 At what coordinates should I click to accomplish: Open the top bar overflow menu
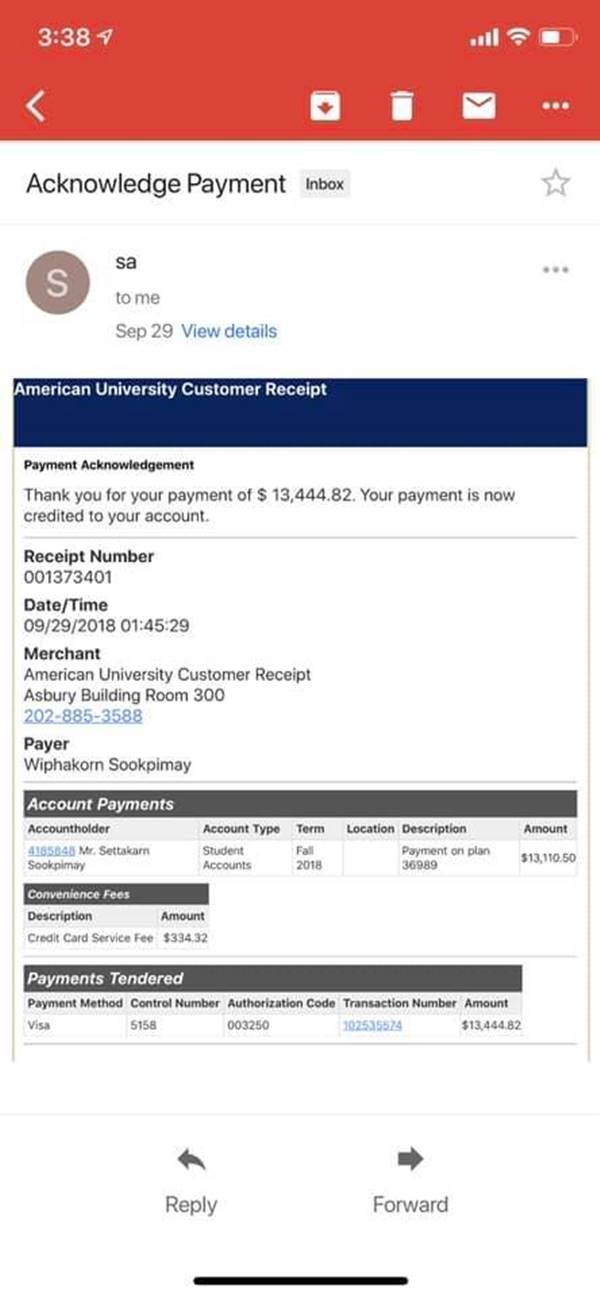[555, 105]
